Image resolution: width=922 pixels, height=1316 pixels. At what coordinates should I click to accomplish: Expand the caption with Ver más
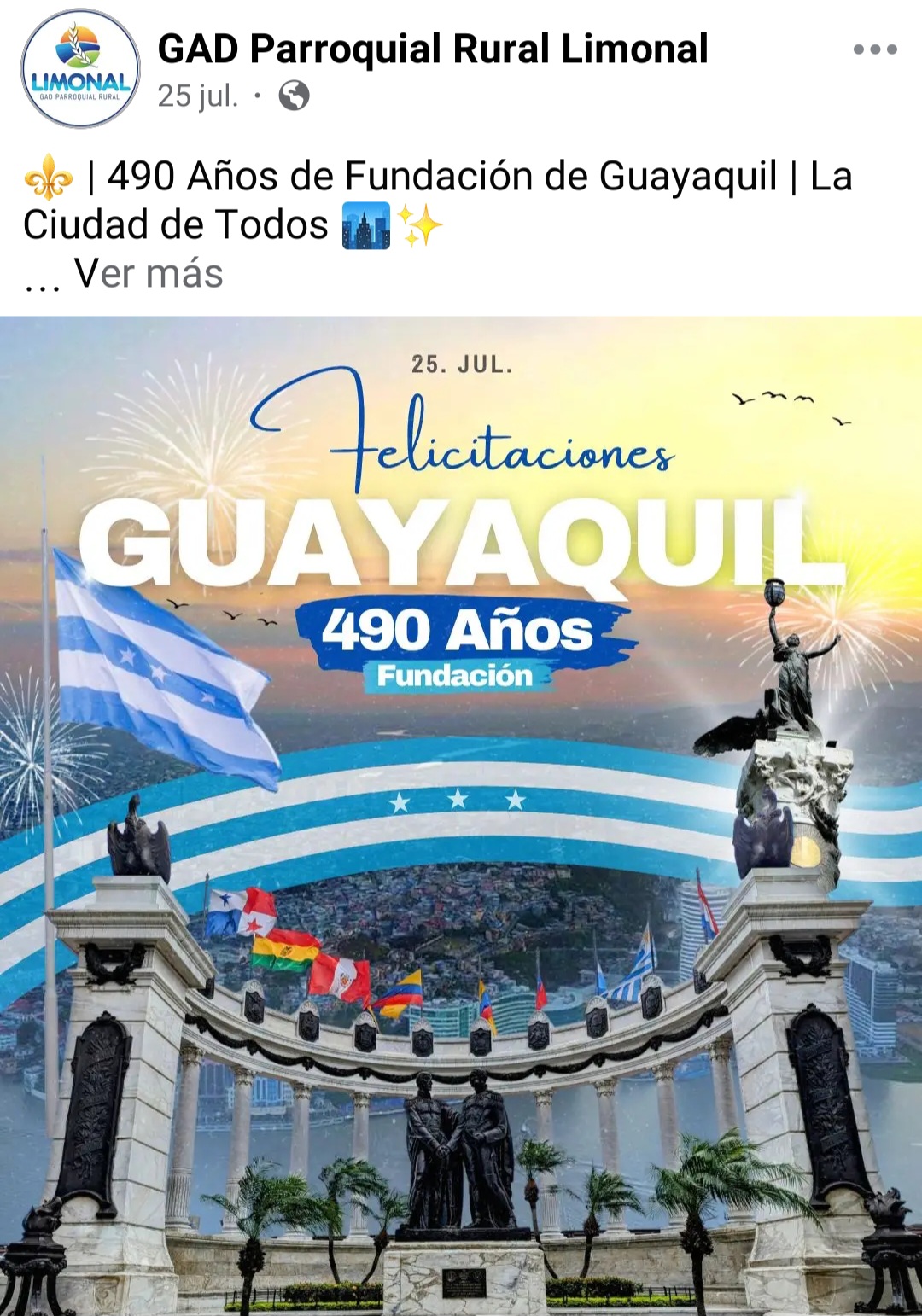149,274
